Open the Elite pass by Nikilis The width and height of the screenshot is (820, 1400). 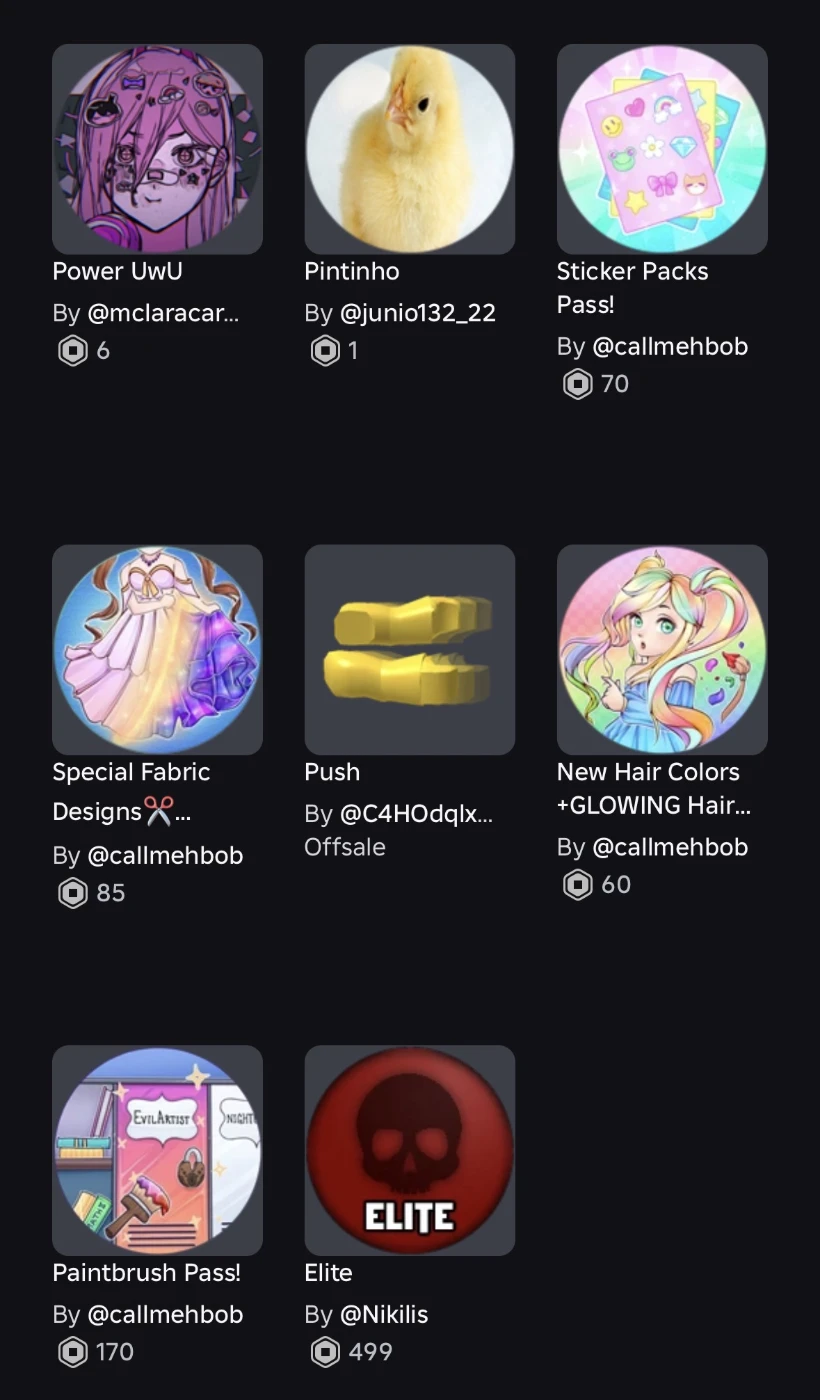[x=409, y=1151]
